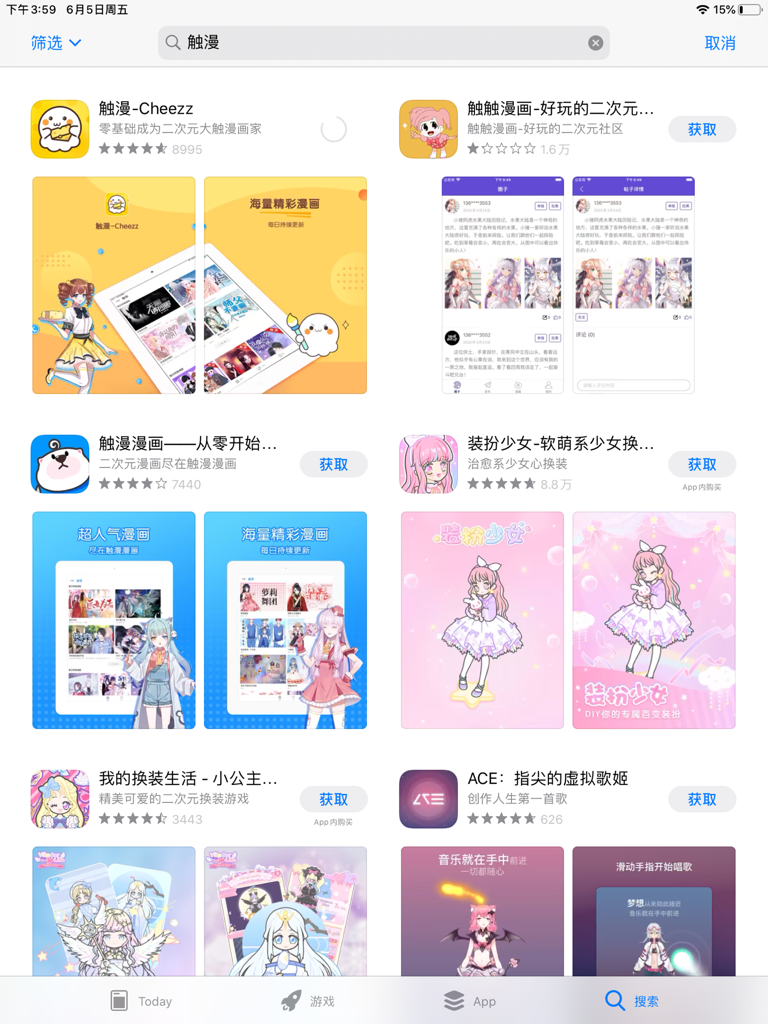Select the 搜索 tab

tap(632, 1001)
